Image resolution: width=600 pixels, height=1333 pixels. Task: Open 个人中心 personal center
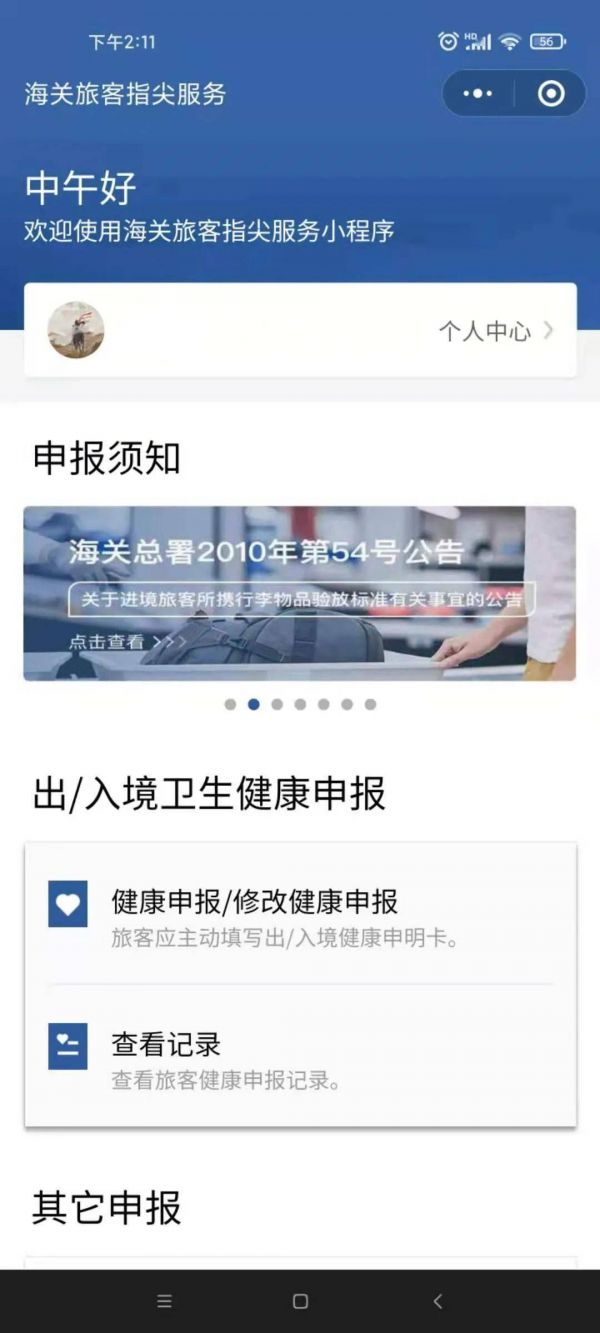pos(496,331)
